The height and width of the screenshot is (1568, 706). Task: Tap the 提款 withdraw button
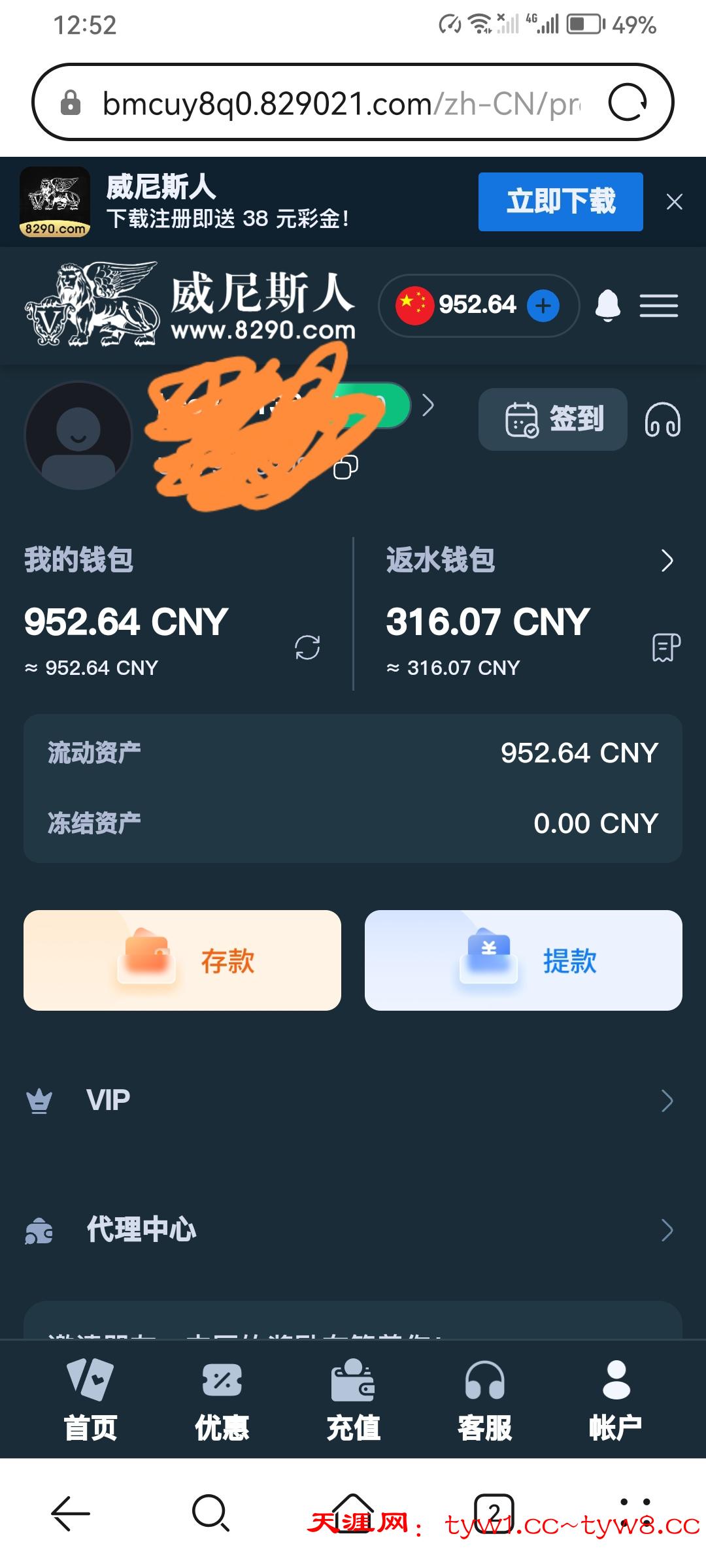click(523, 960)
